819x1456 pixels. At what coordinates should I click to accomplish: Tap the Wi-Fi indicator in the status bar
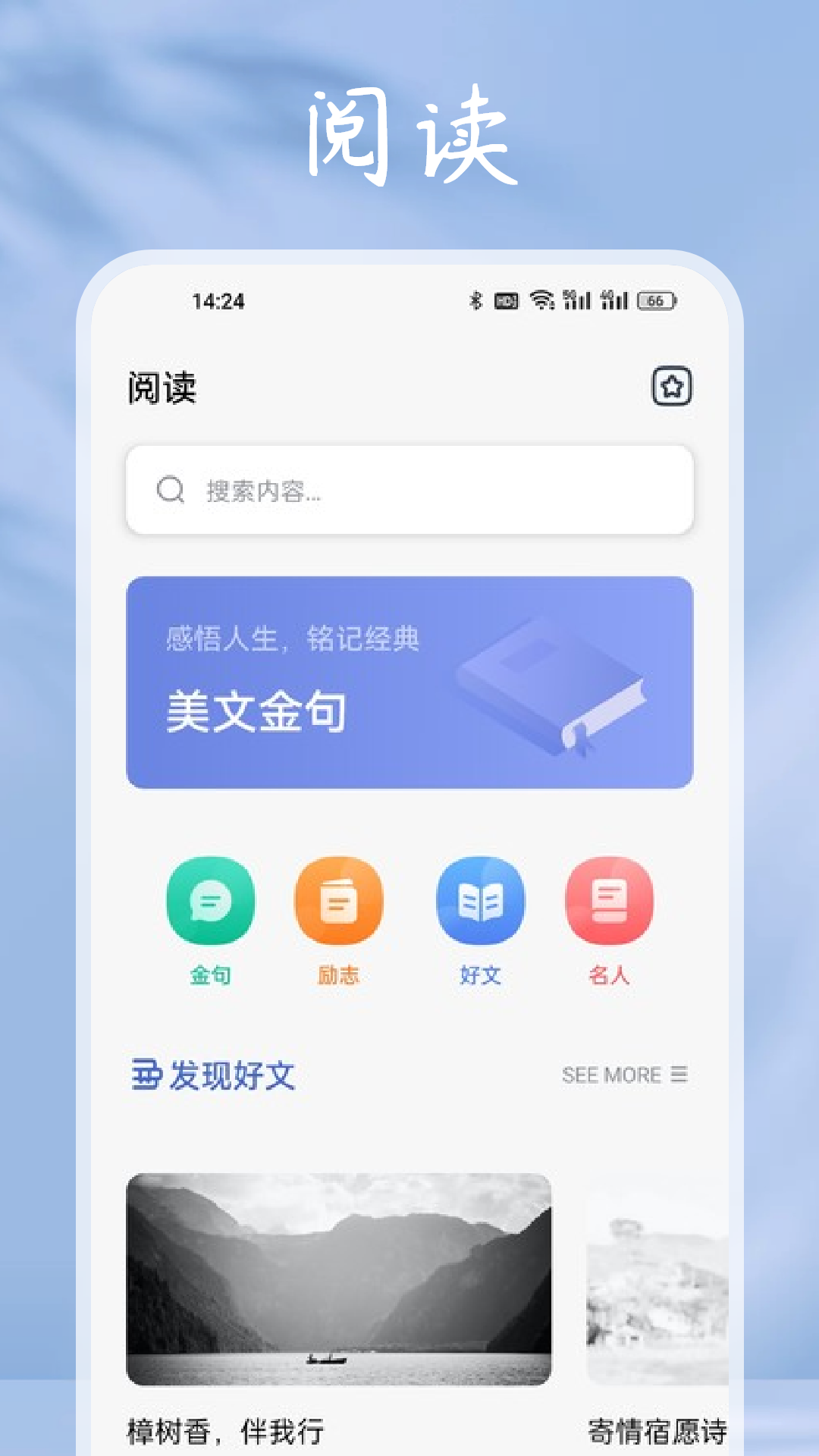tap(543, 300)
